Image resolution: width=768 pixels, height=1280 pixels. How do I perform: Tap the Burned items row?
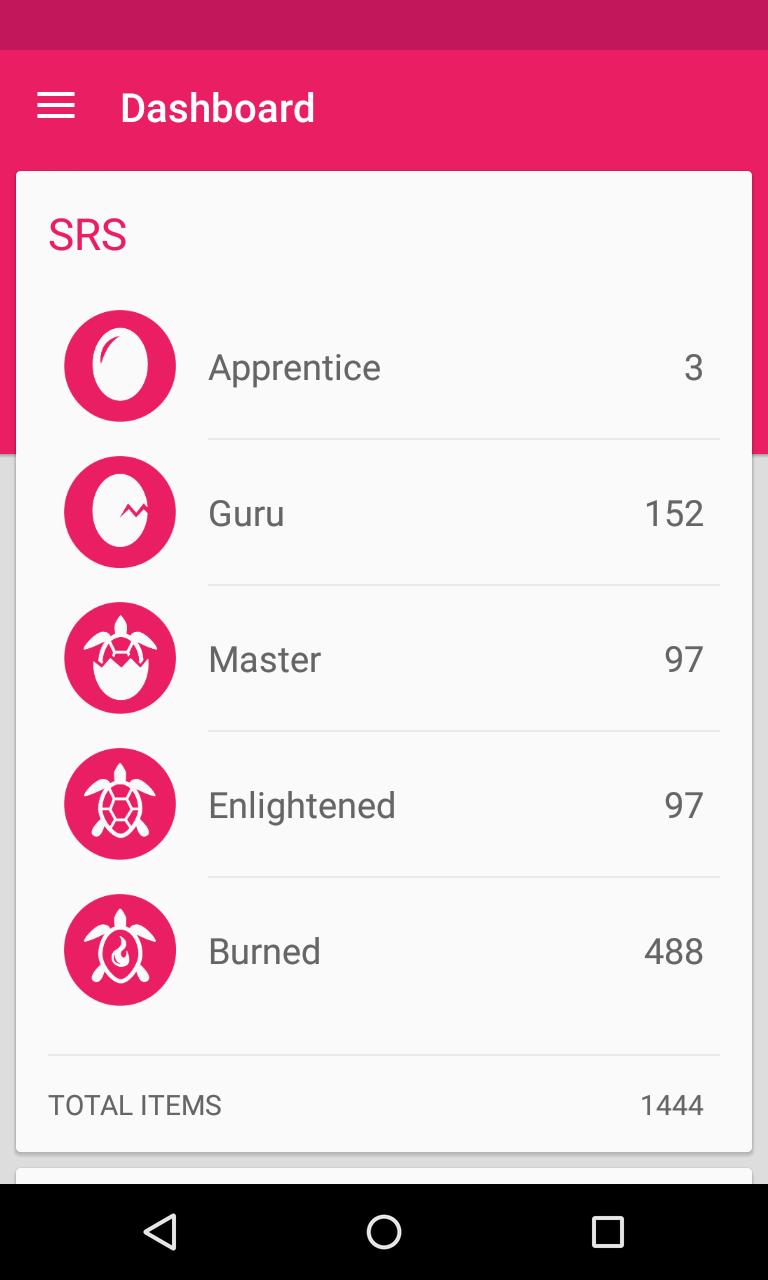384,951
